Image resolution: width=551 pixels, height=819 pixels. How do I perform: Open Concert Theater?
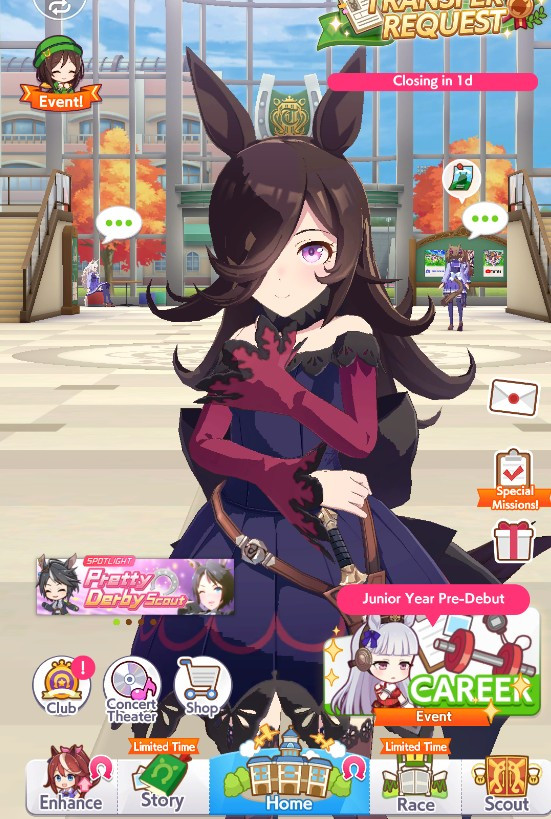[132, 689]
